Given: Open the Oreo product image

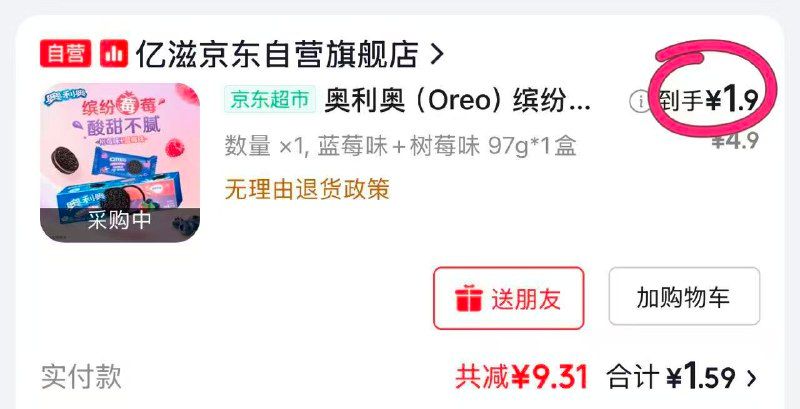Looking at the screenshot, I should (120, 162).
